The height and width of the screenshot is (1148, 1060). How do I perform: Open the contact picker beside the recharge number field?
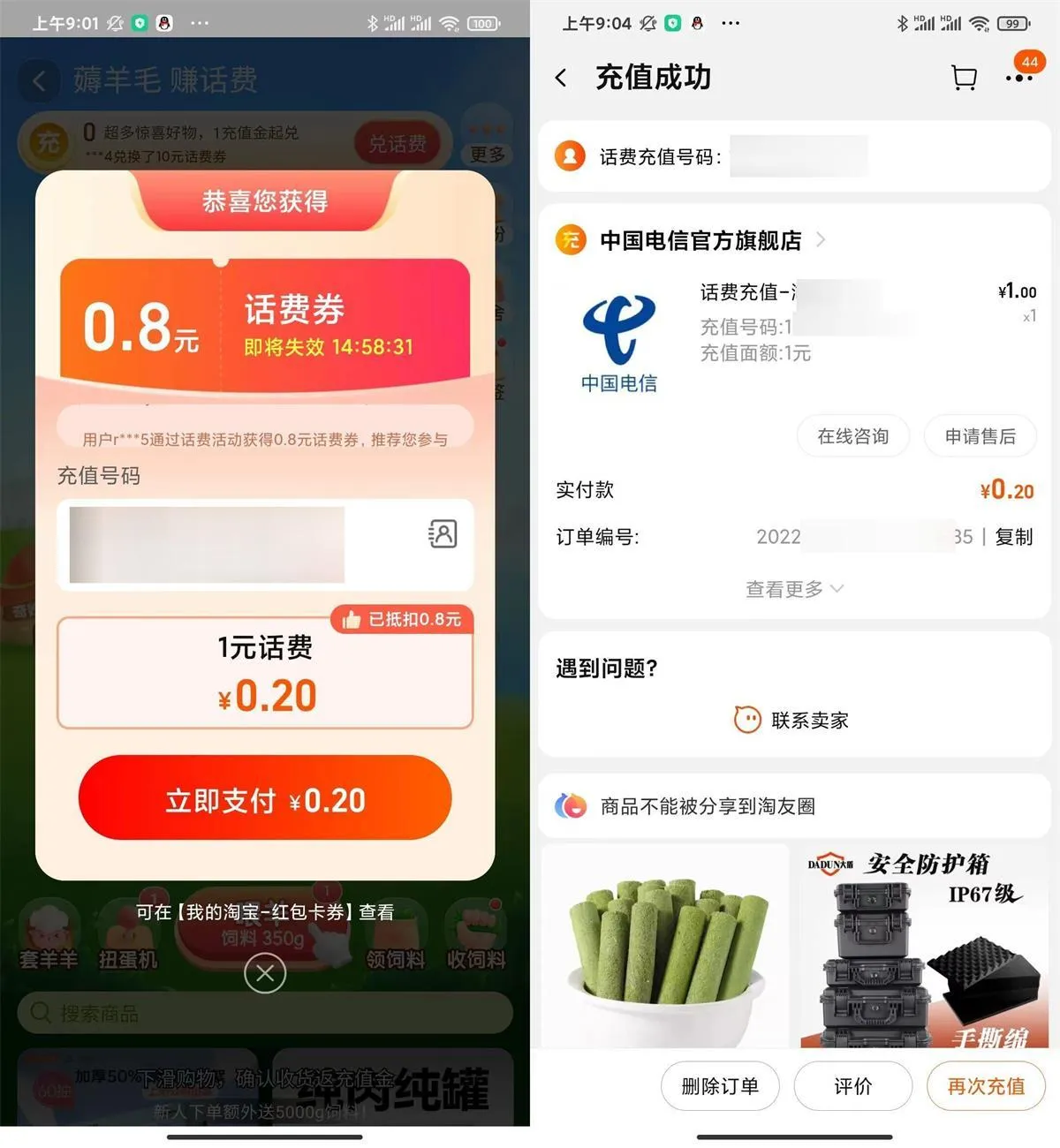click(443, 534)
